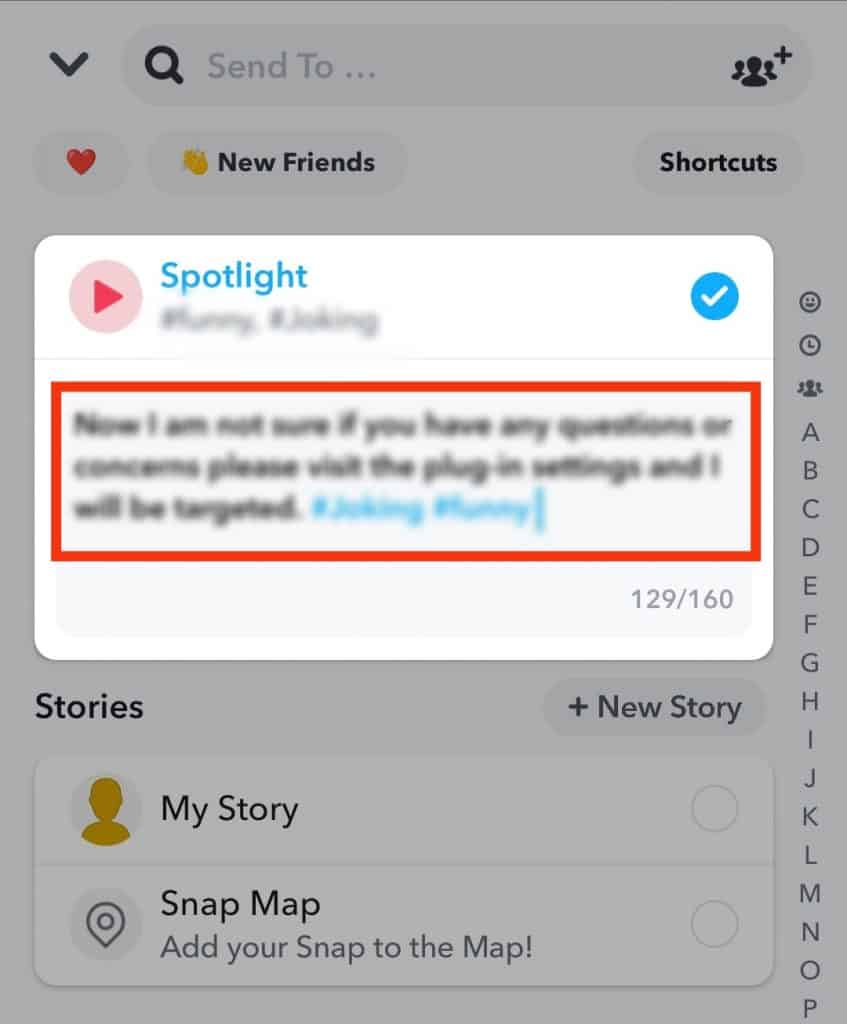Click the My Story avatar icon
The height and width of the screenshot is (1024, 847).
(x=106, y=808)
